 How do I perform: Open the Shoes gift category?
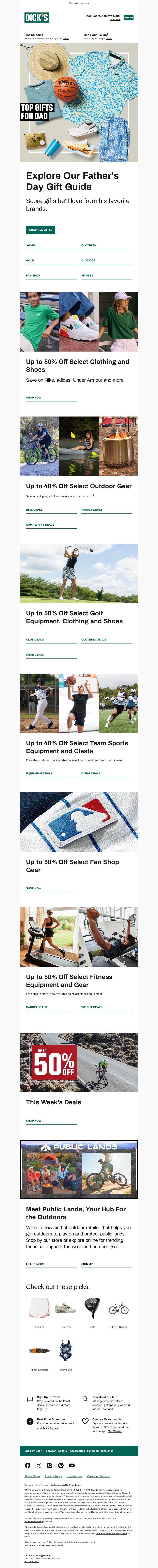point(31,245)
